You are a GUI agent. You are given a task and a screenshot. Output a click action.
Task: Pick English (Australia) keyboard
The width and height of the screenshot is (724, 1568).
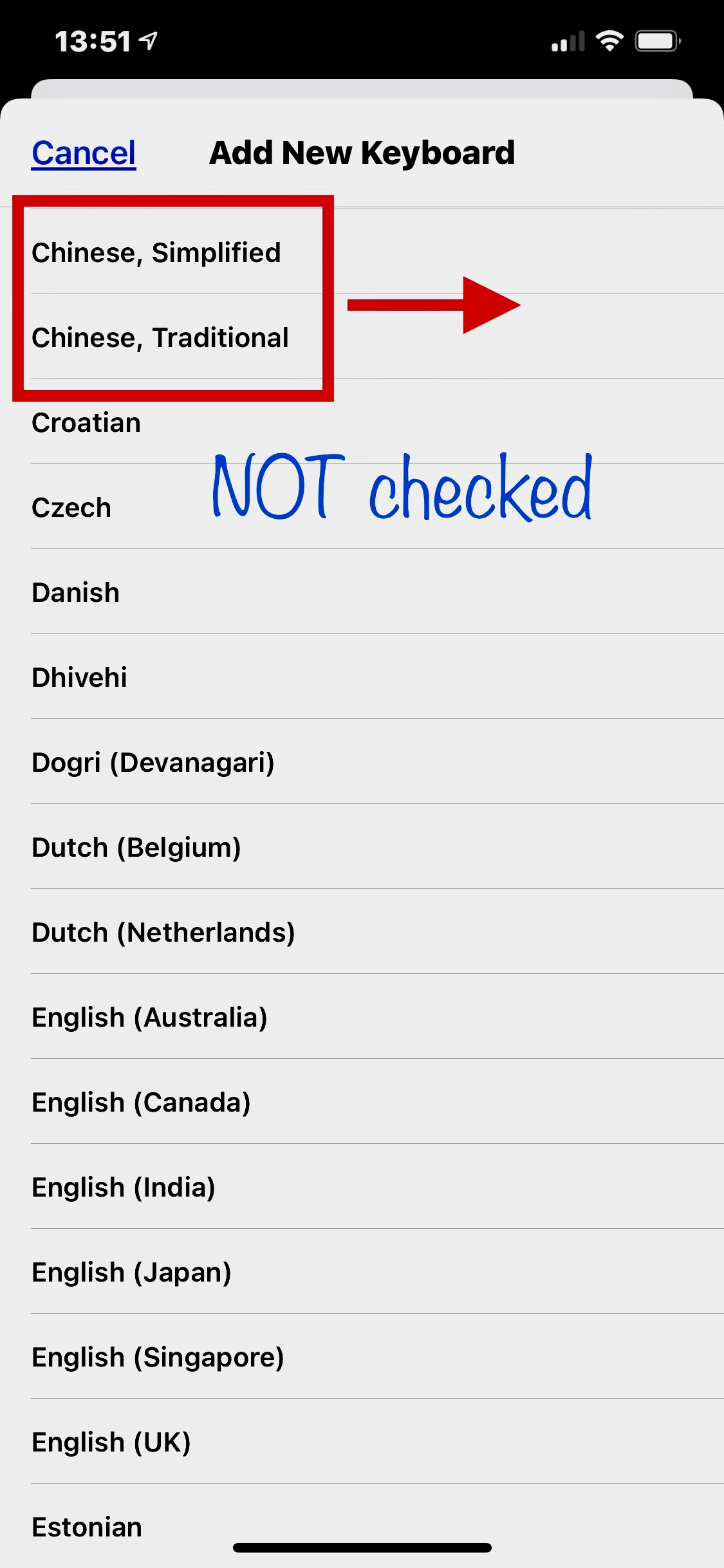pos(150,1018)
